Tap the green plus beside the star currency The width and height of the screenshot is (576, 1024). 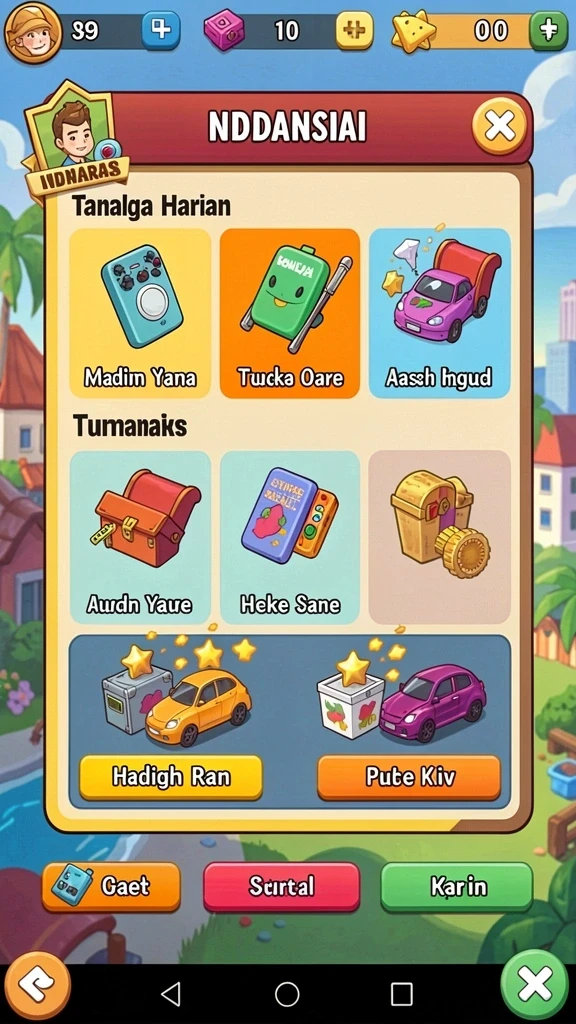[549, 30]
